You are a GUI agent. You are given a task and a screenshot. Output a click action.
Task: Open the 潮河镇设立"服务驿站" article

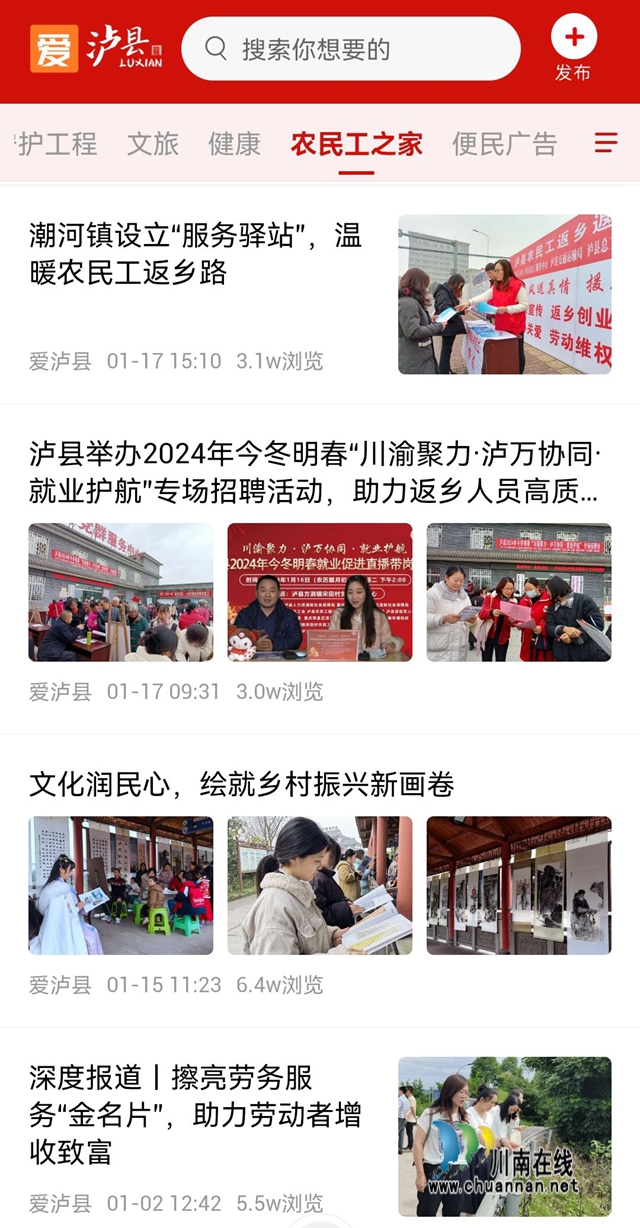pyautogui.click(x=196, y=254)
